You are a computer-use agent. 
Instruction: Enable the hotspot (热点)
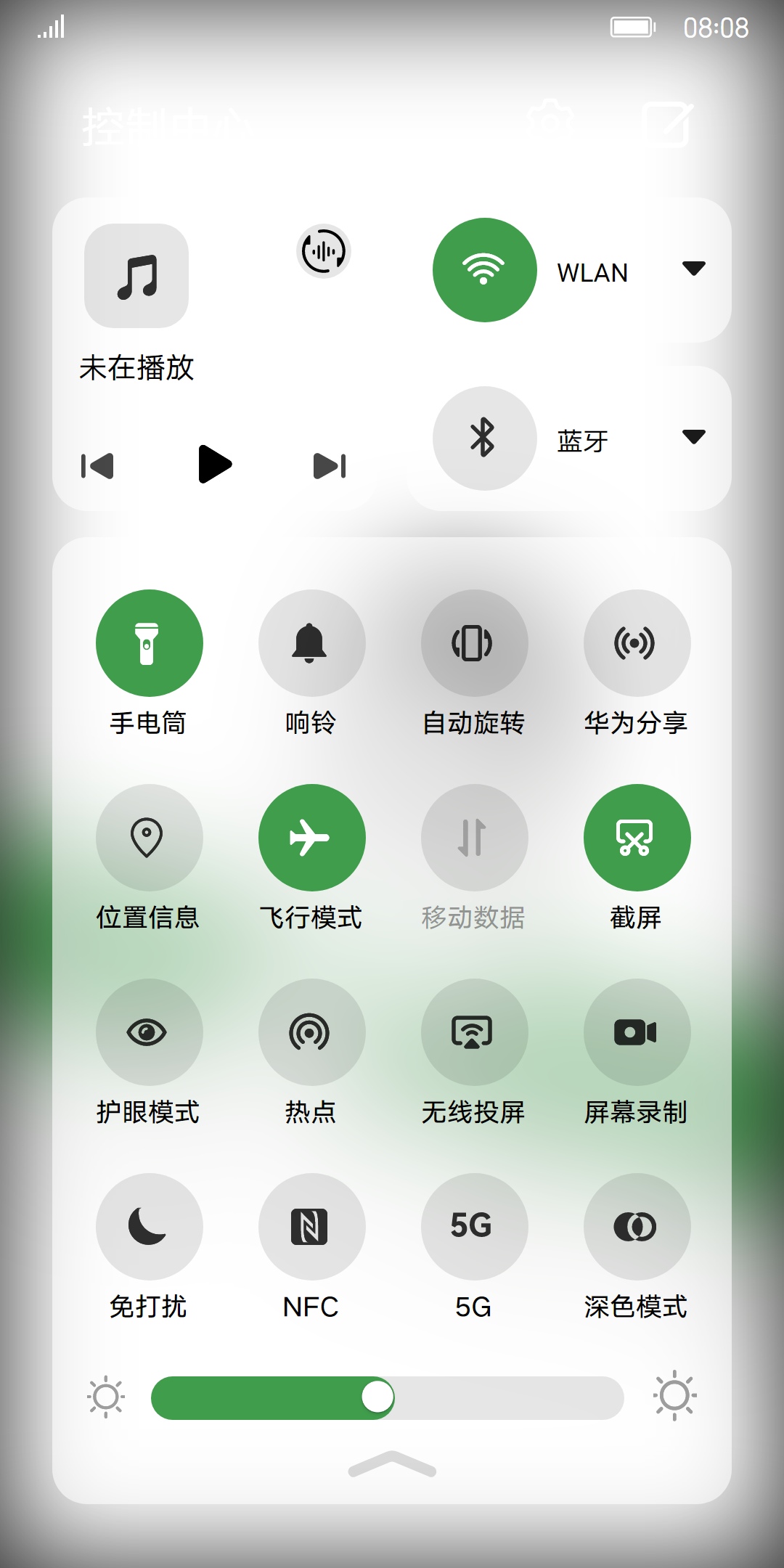point(311,1032)
